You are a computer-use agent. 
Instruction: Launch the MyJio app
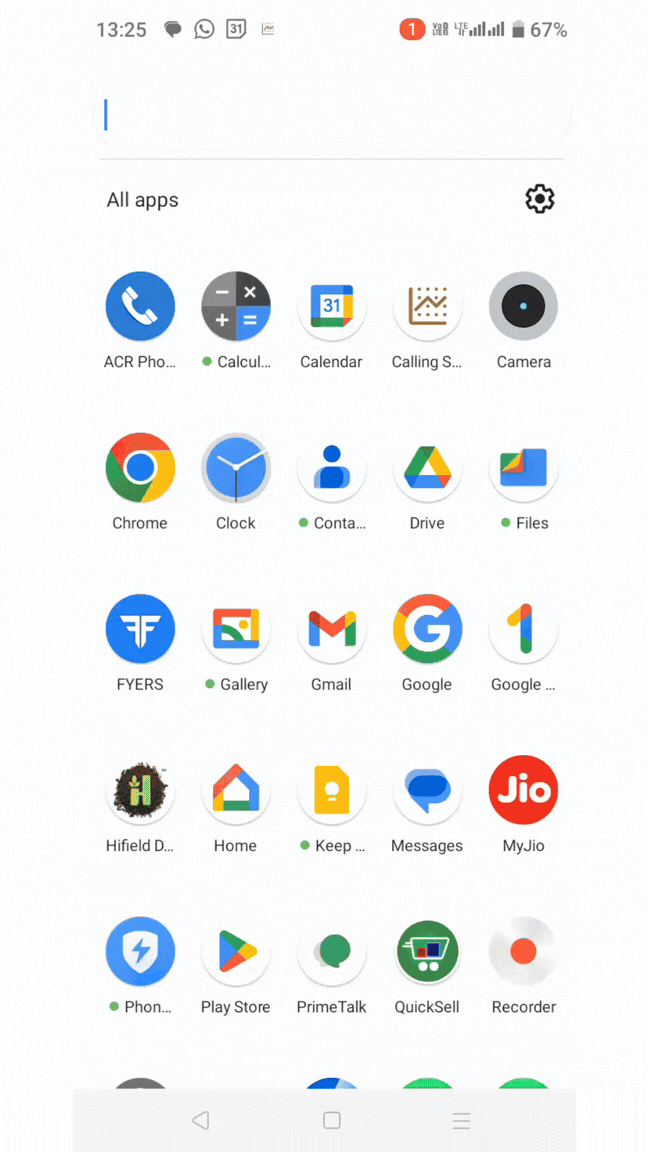point(523,790)
